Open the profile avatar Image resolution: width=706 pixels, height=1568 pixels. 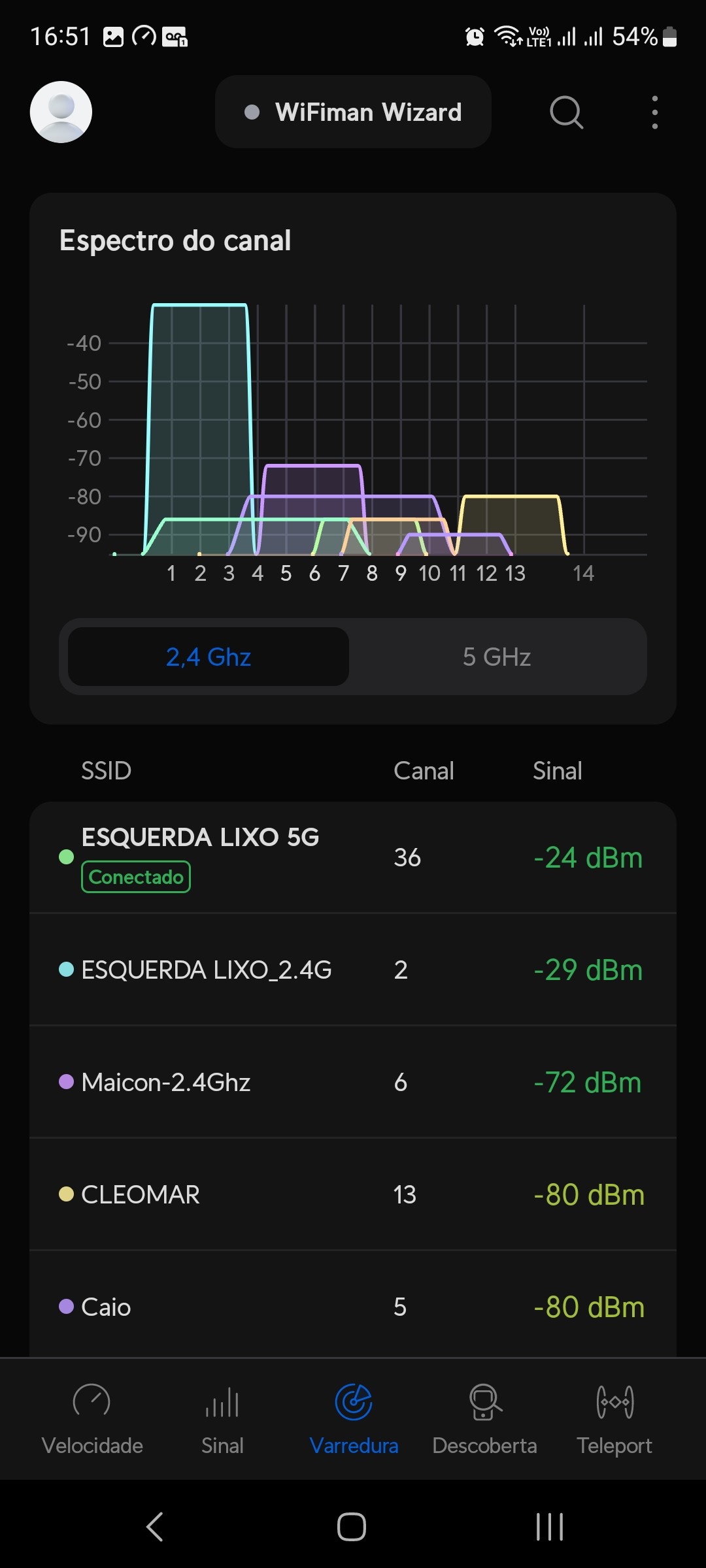click(61, 112)
